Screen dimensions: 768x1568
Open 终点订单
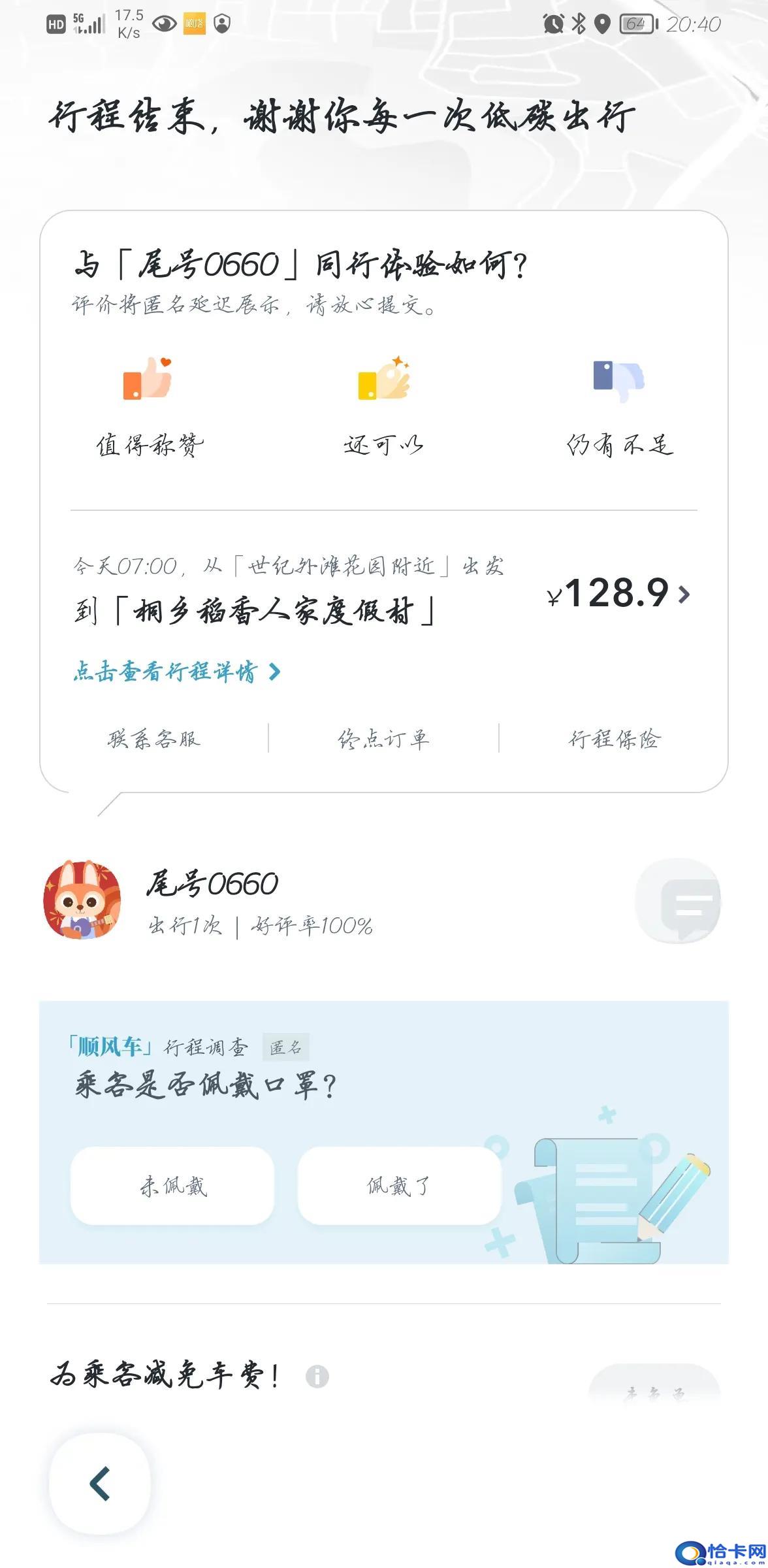click(384, 739)
